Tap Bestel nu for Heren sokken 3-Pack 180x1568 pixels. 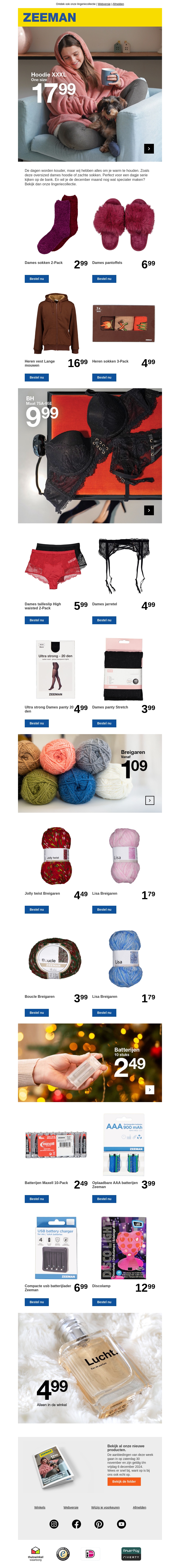pos(104,377)
